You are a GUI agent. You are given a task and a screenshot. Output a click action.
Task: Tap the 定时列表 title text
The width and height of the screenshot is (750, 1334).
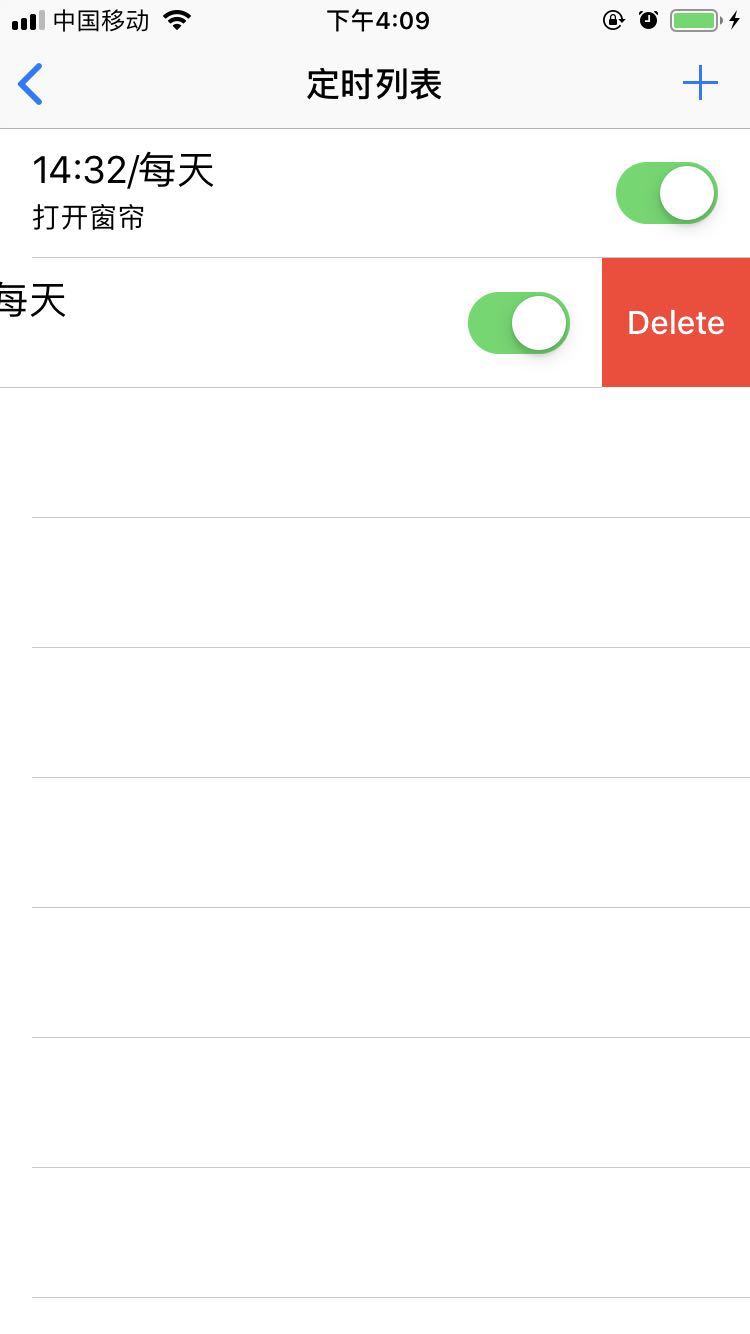[375, 84]
